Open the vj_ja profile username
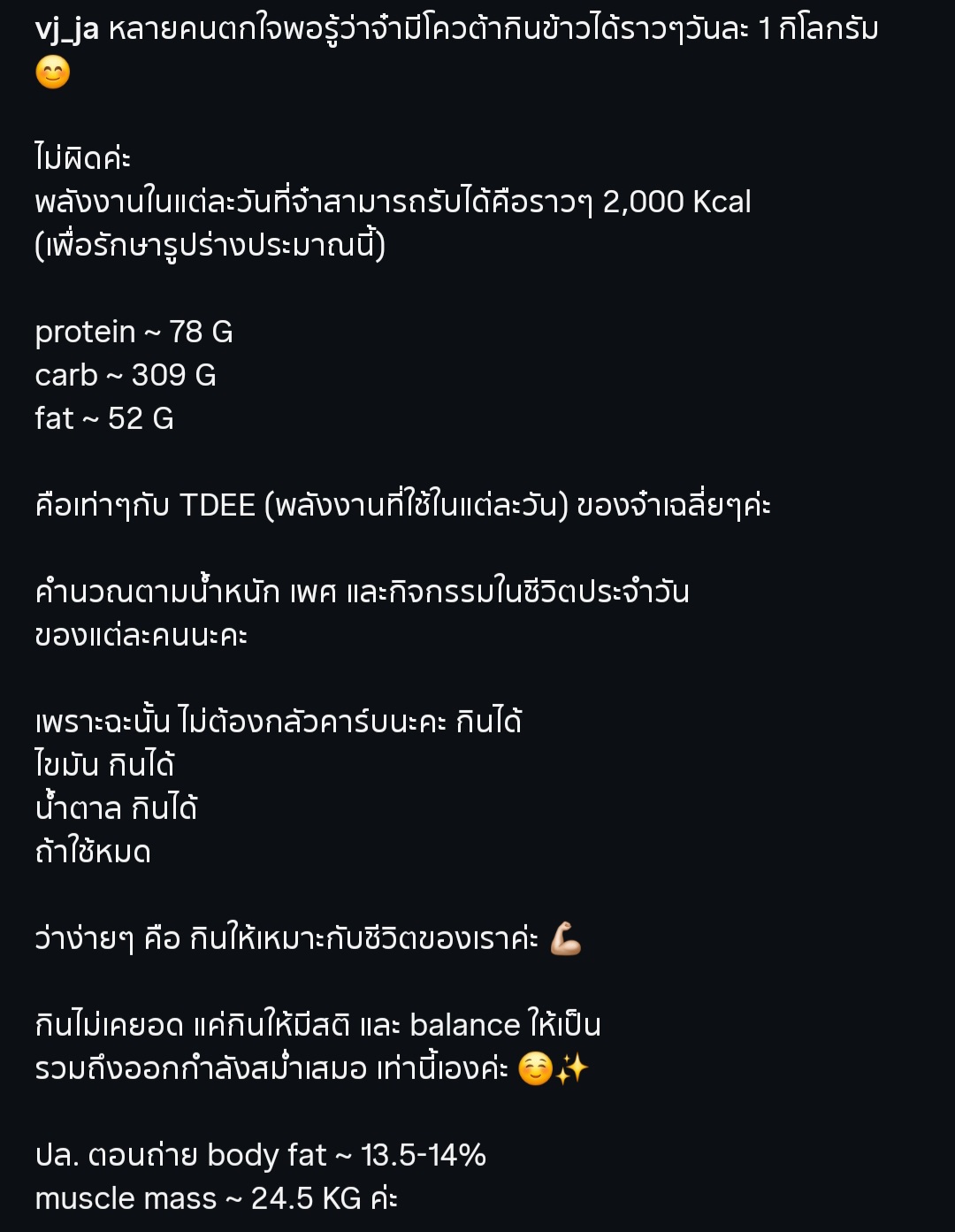Screen dimensions: 955x1232 [x=66, y=30]
